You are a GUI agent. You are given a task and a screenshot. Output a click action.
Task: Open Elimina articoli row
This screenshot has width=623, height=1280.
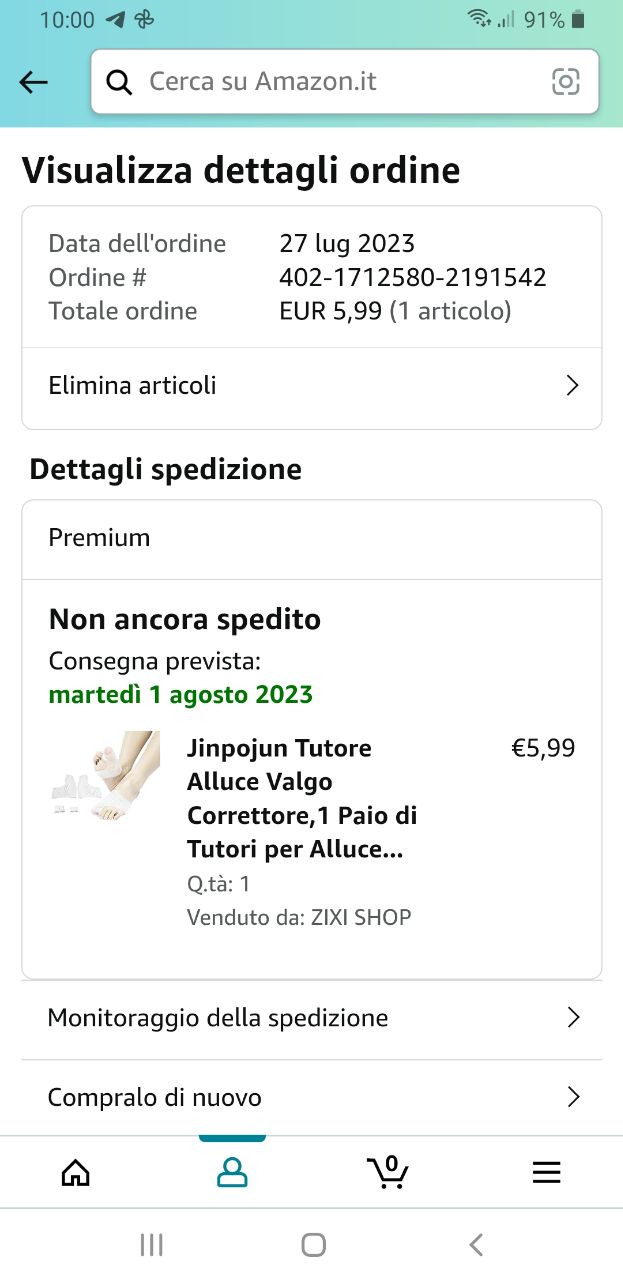point(311,386)
